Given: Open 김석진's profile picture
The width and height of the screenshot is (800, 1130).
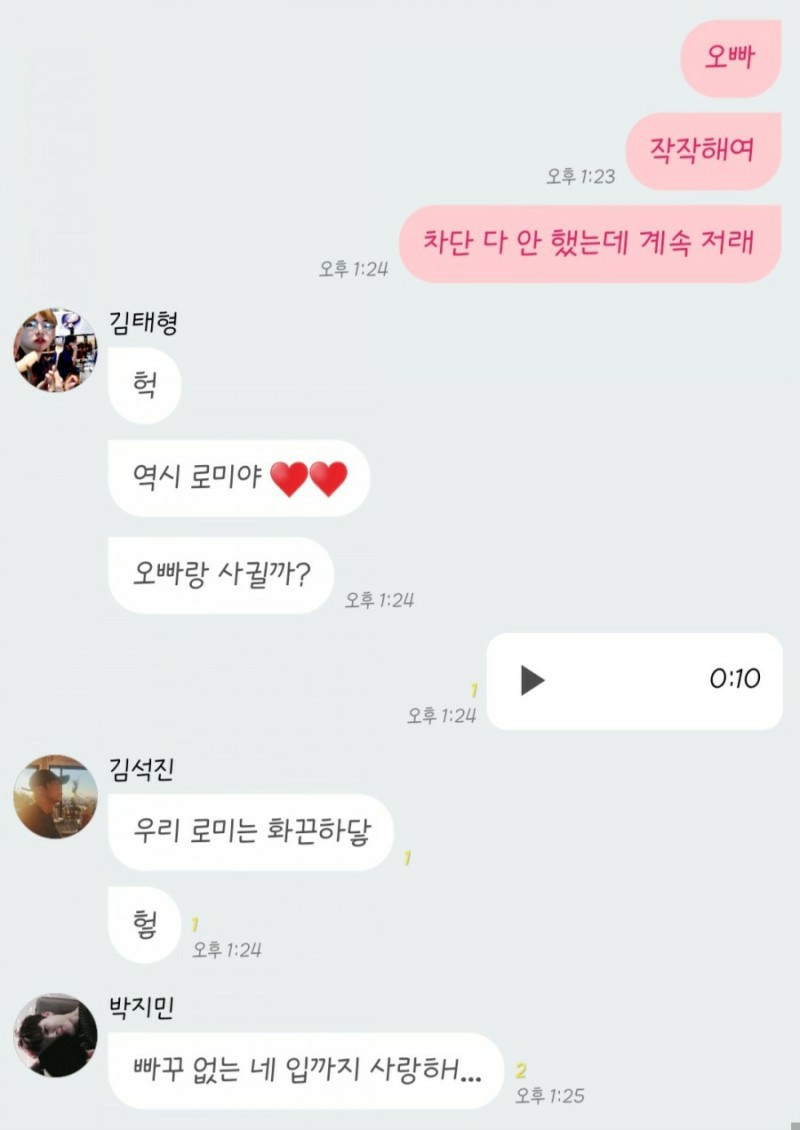Looking at the screenshot, I should [x=55, y=796].
